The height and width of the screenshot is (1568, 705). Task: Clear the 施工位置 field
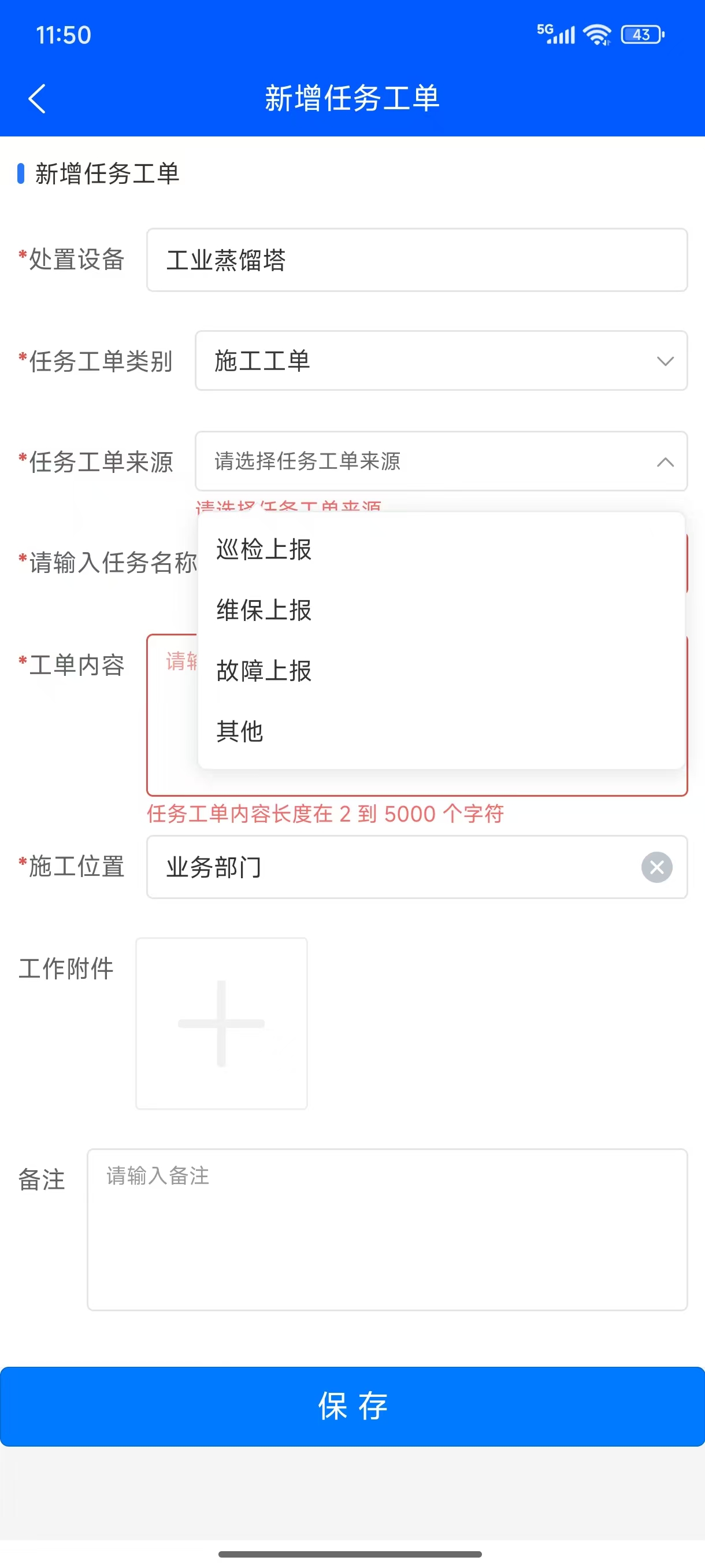pyautogui.click(x=656, y=867)
